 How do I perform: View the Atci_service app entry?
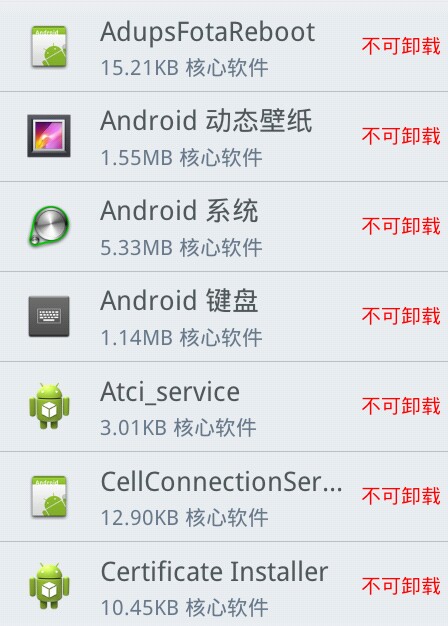[224, 407]
